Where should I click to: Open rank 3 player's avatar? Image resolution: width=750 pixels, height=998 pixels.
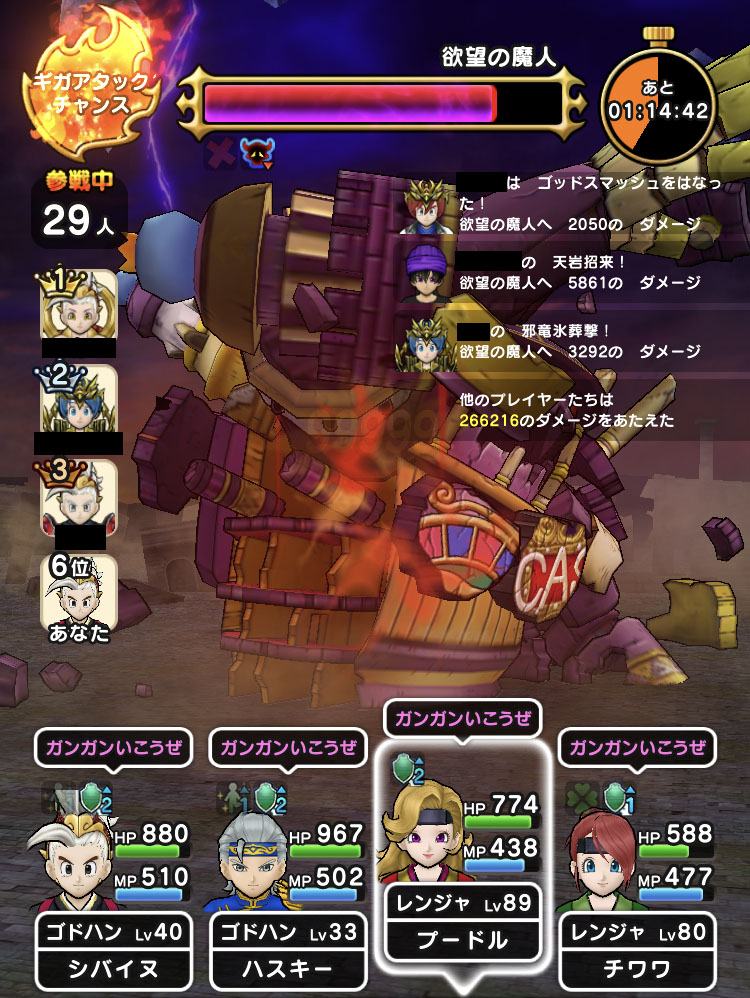coord(78,493)
